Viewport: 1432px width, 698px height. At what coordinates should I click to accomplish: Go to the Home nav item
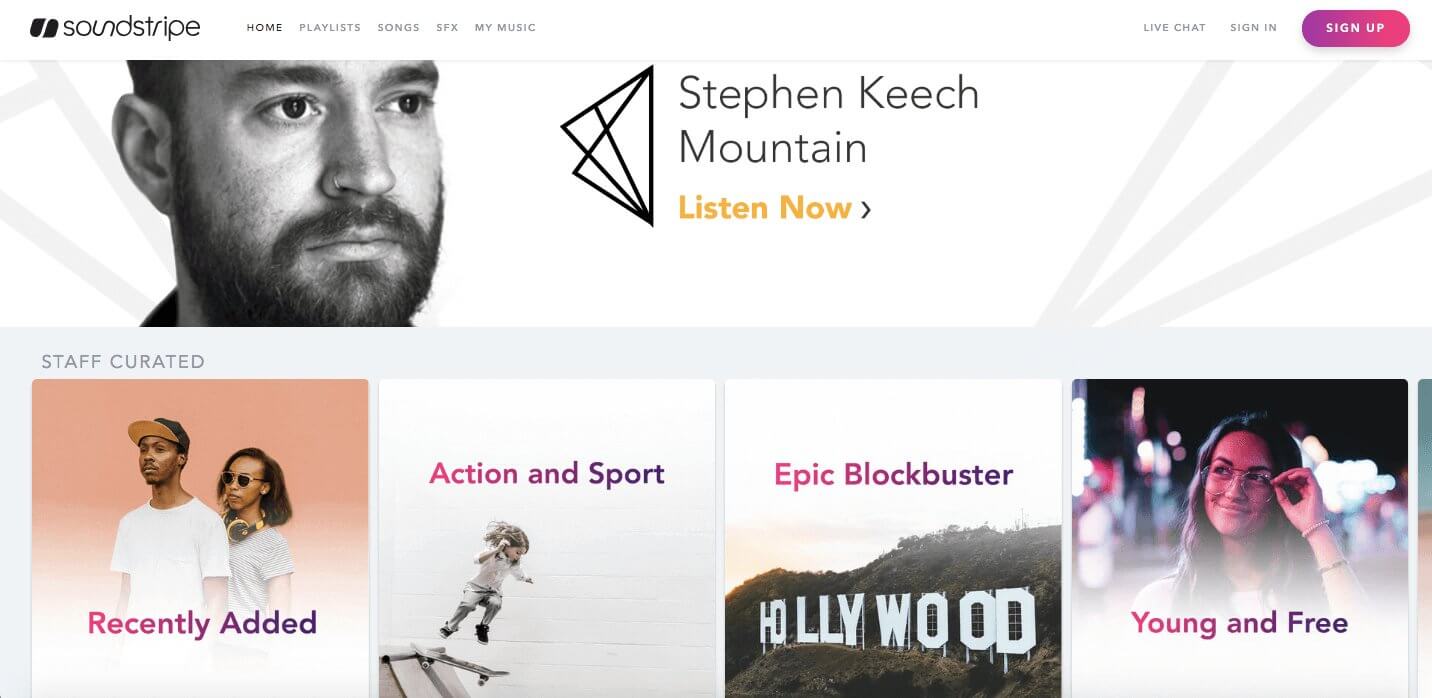[264, 28]
